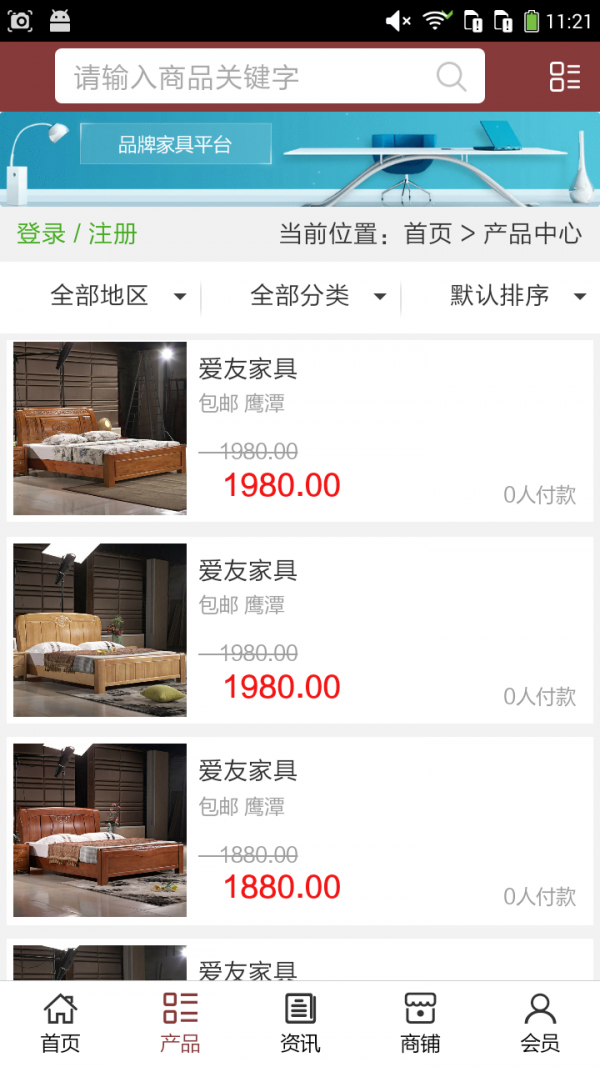Select the 产品 products tab
The height and width of the screenshot is (1067, 600).
point(180,1023)
